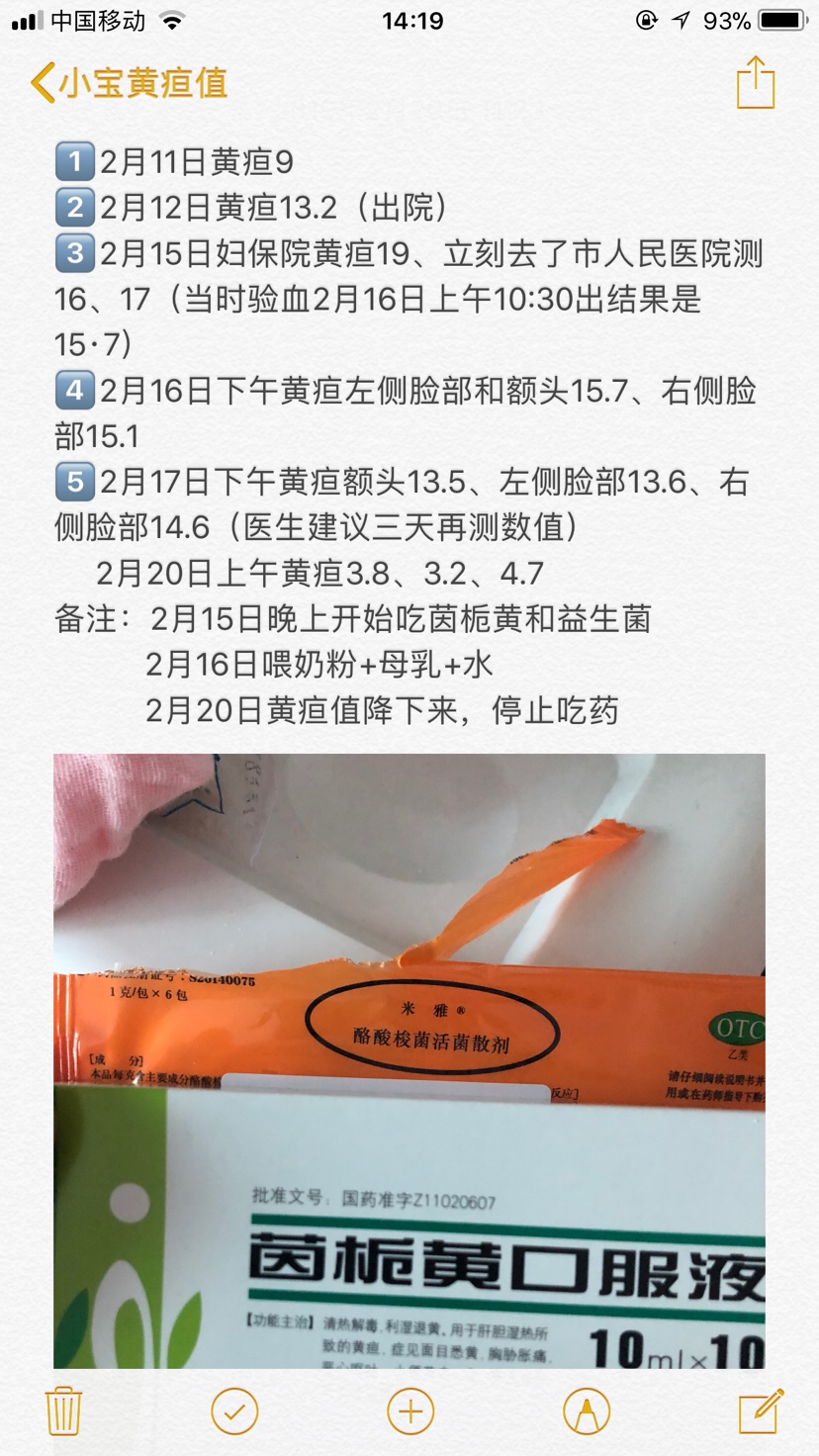Open the plus attachment menu
Screen dimensions: 819x1456
click(410, 1410)
